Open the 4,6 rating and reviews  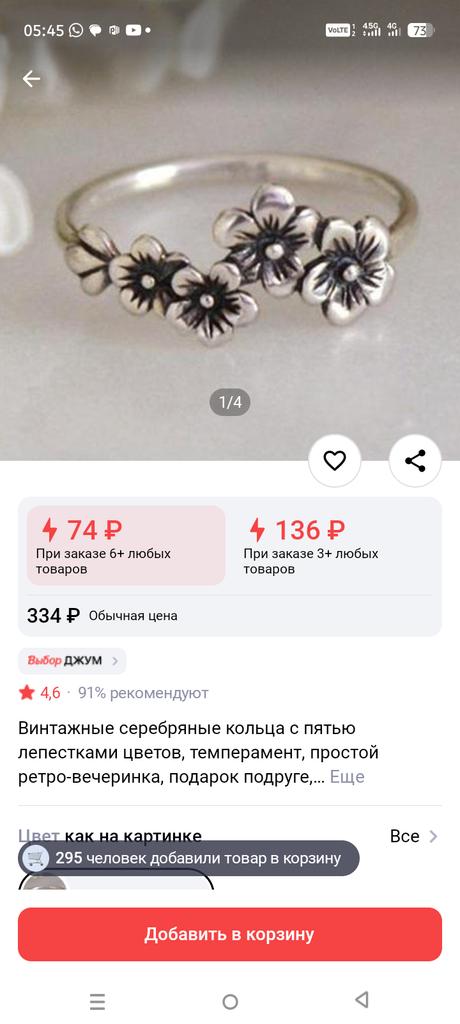click(x=113, y=693)
